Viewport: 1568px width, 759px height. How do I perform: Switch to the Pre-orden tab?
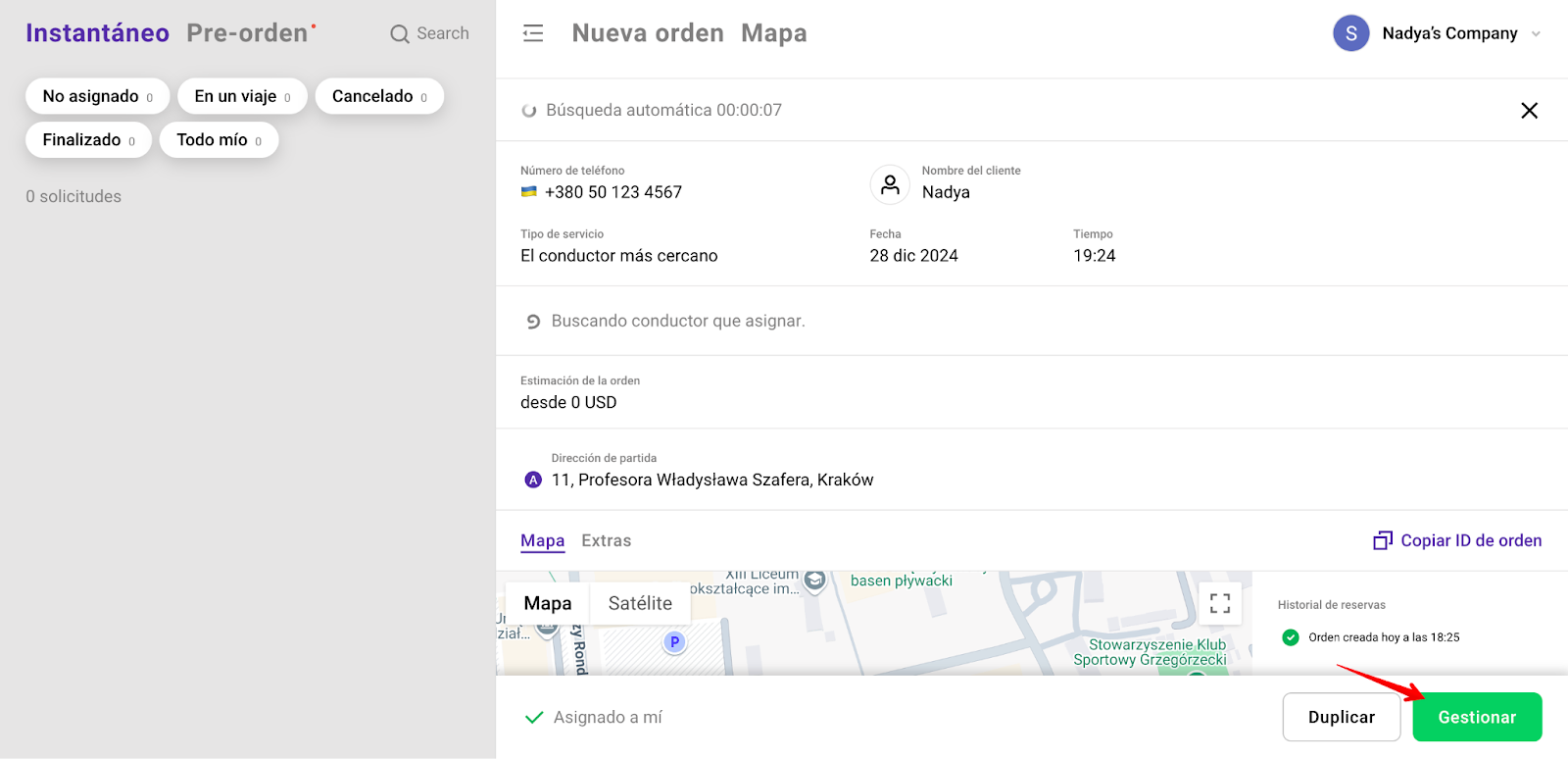click(247, 33)
